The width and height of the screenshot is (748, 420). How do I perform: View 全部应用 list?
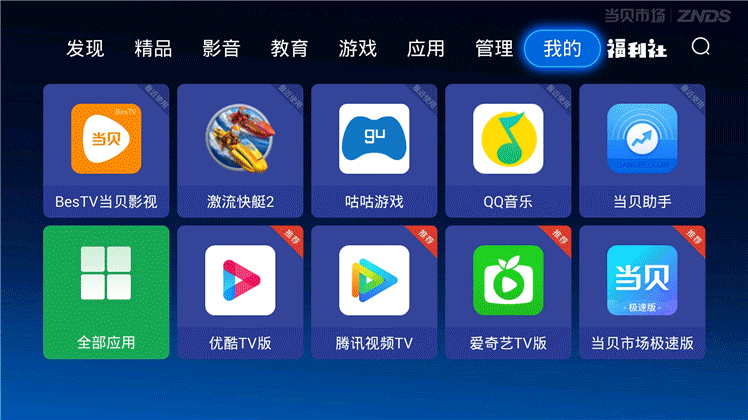click(106, 292)
